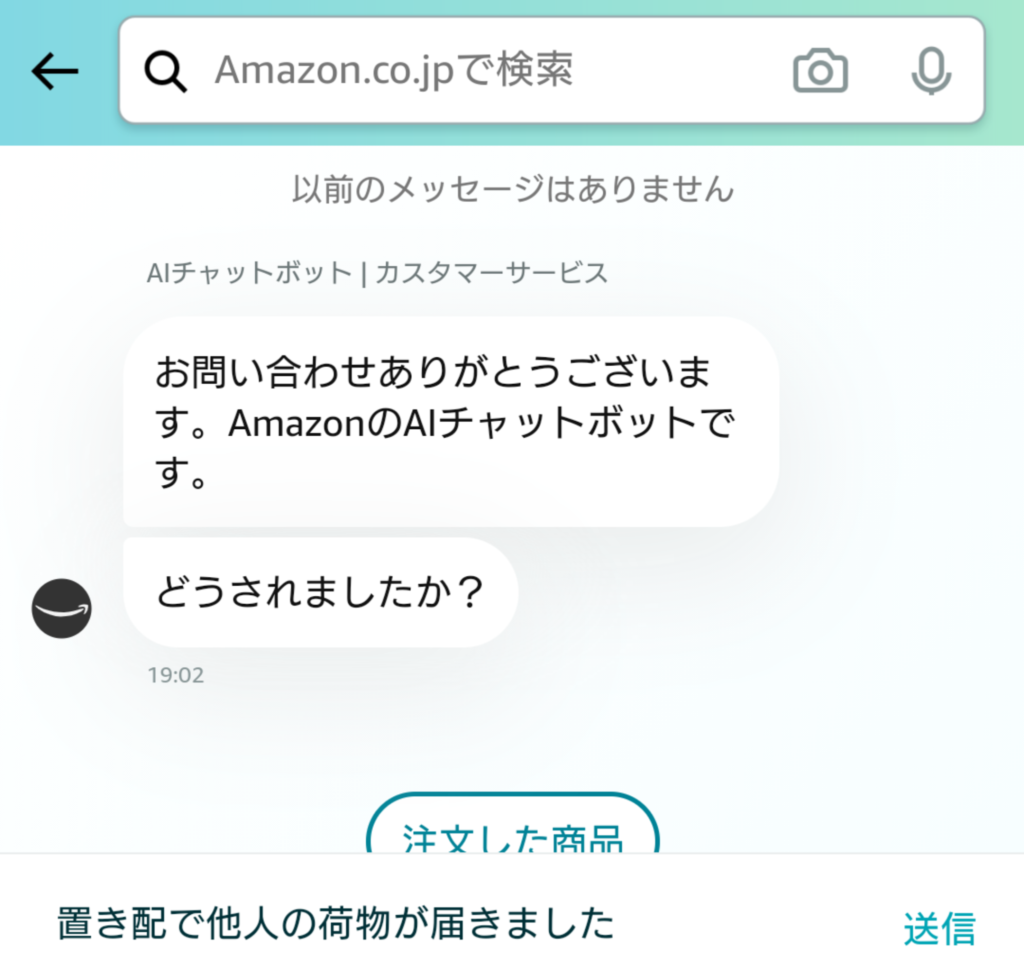This screenshot has height=979, width=1024.
Task: Start voice search with microphone
Action: click(931, 71)
